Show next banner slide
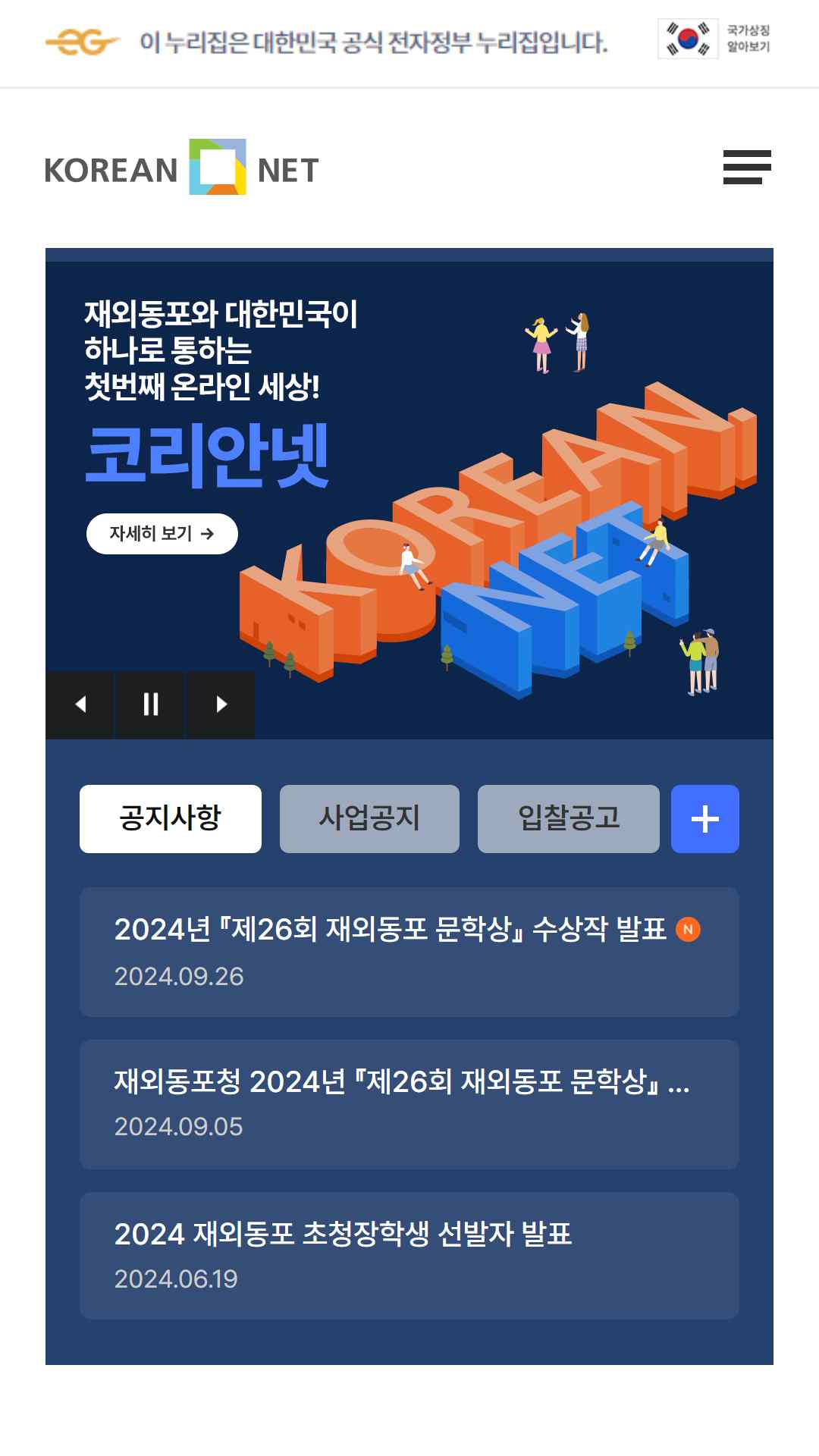This screenshot has width=819, height=1456. 221,704
